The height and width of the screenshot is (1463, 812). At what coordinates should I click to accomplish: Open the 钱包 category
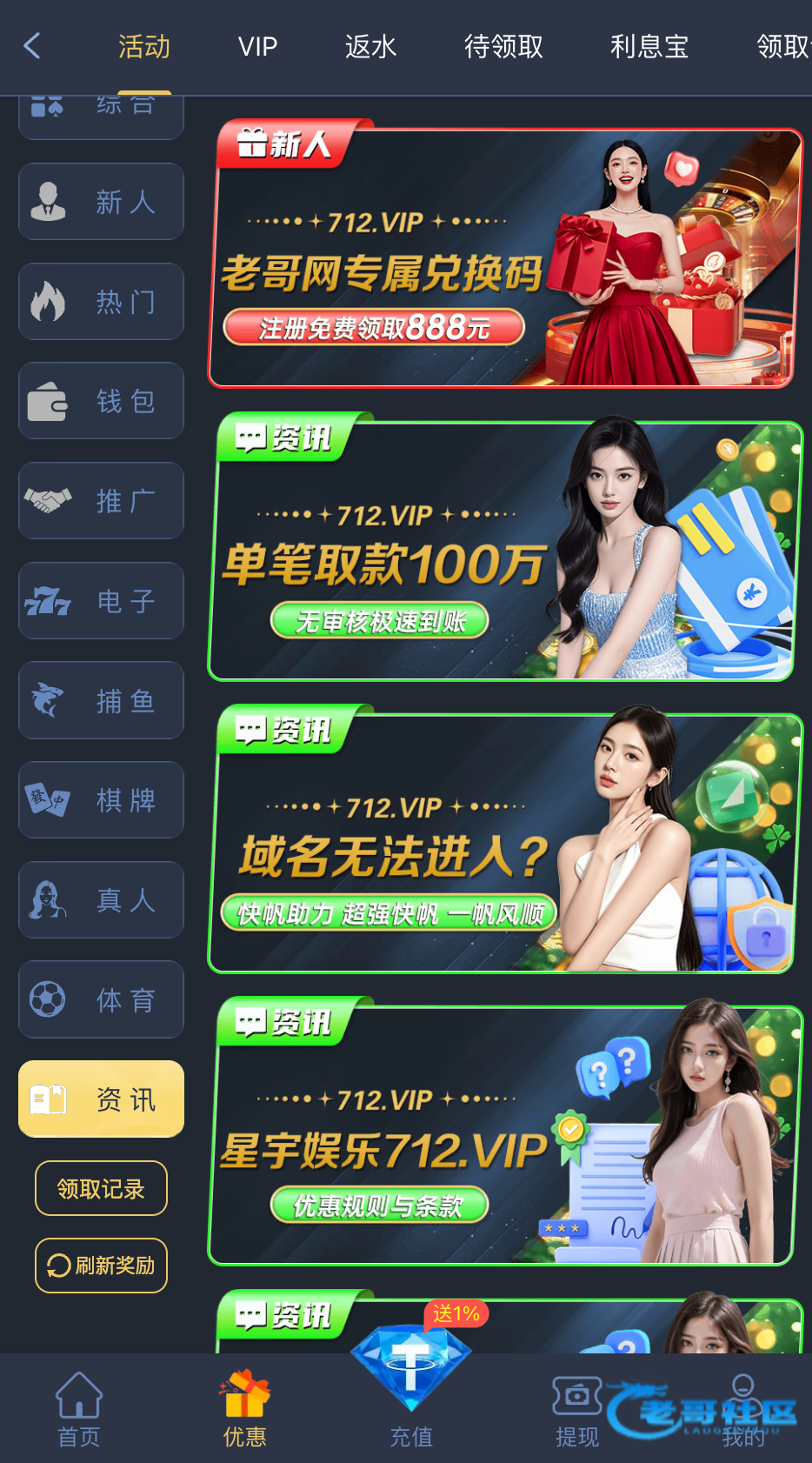click(x=101, y=401)
